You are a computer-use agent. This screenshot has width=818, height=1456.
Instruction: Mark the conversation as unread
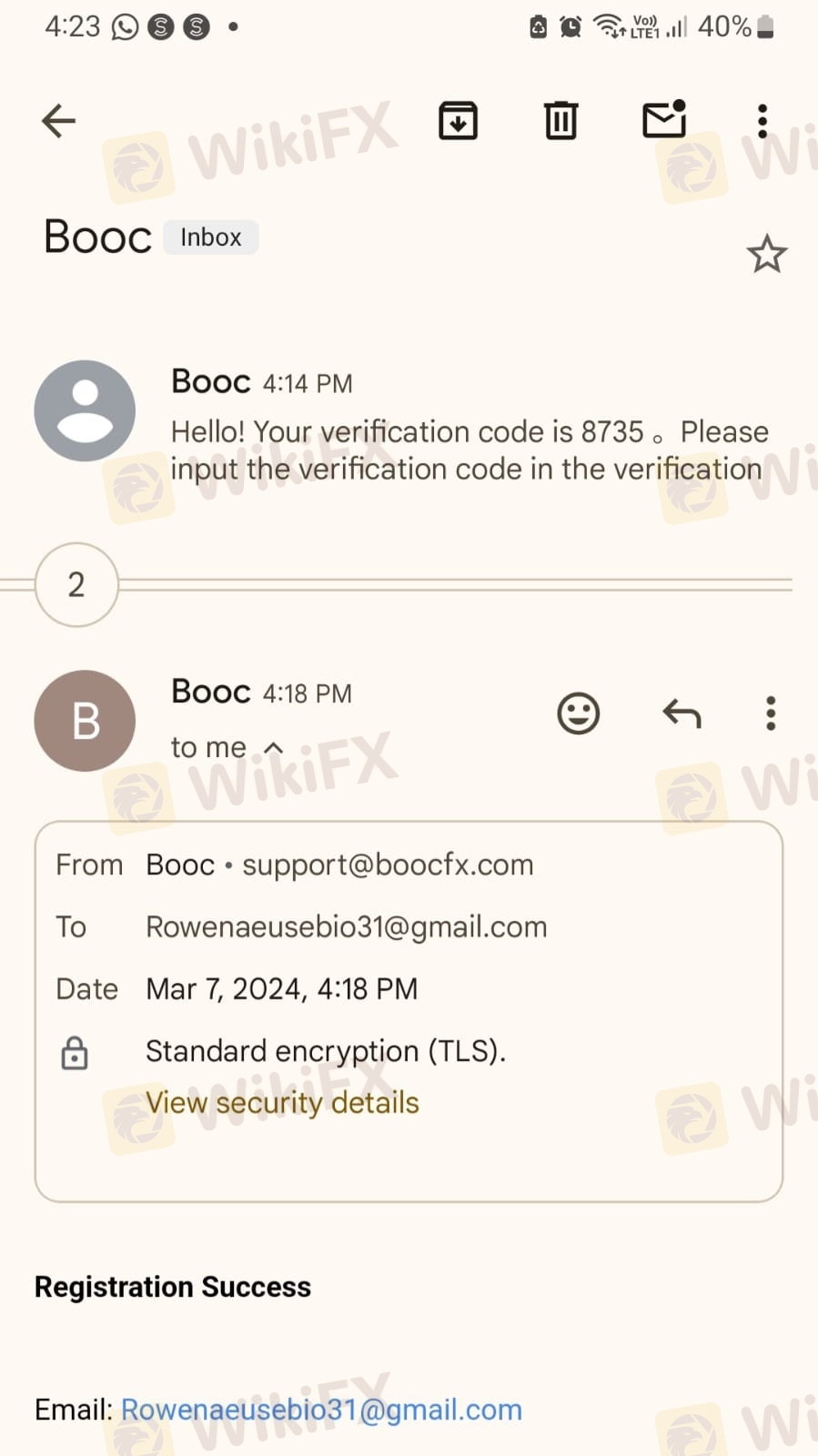click(x=664, y=120)
